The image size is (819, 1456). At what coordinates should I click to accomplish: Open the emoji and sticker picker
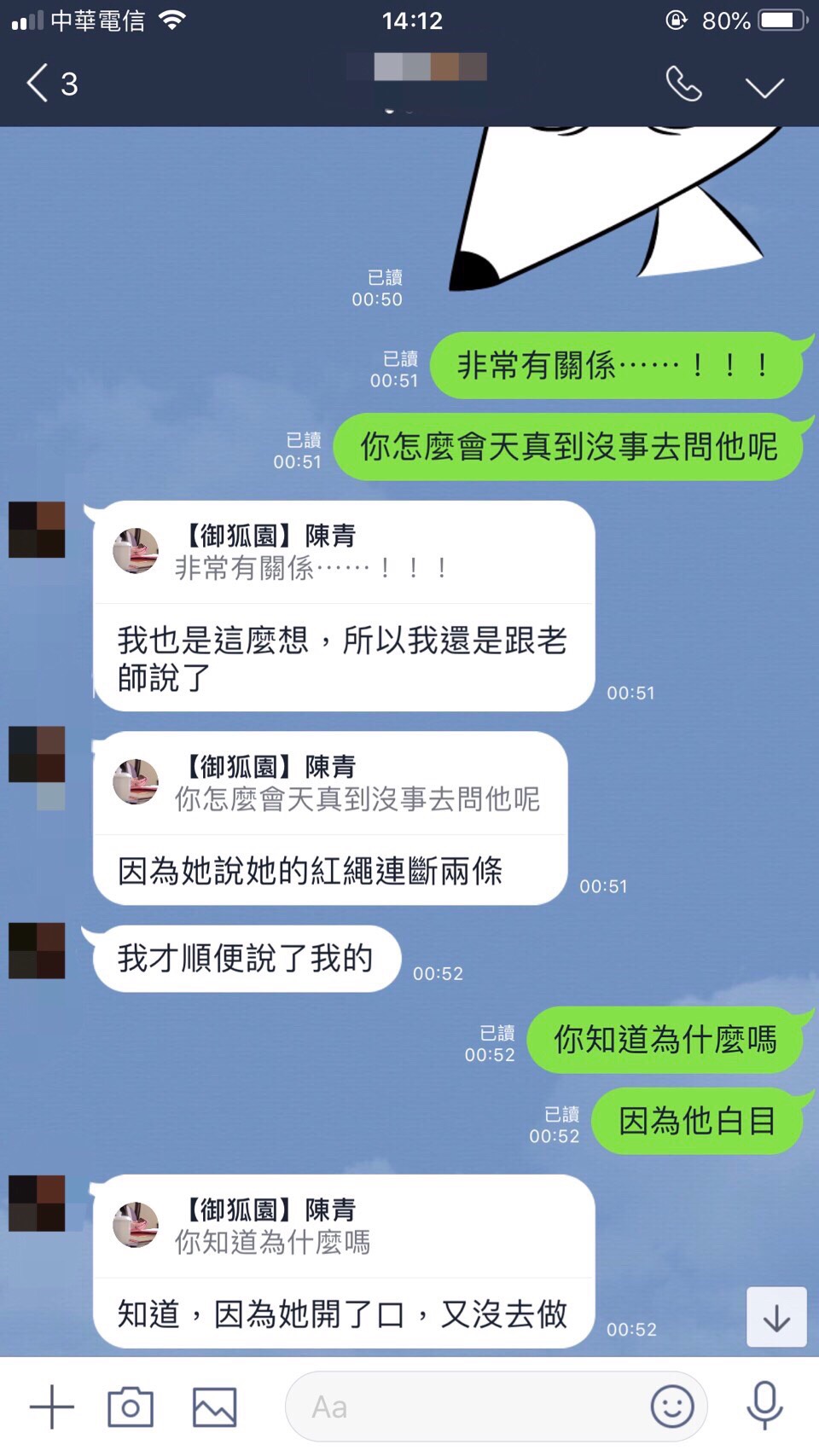coord(672,1407)
